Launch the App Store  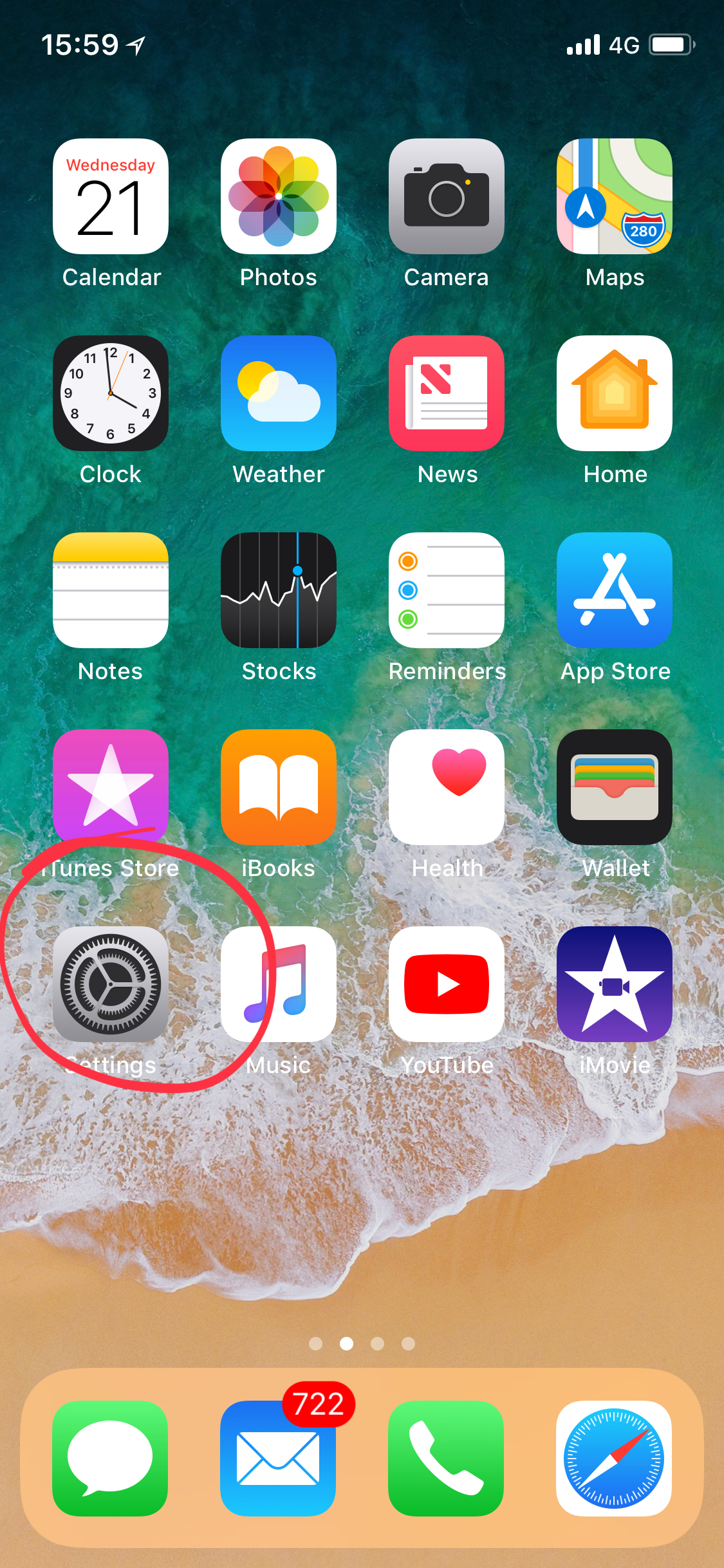click(x=614, y=590)
